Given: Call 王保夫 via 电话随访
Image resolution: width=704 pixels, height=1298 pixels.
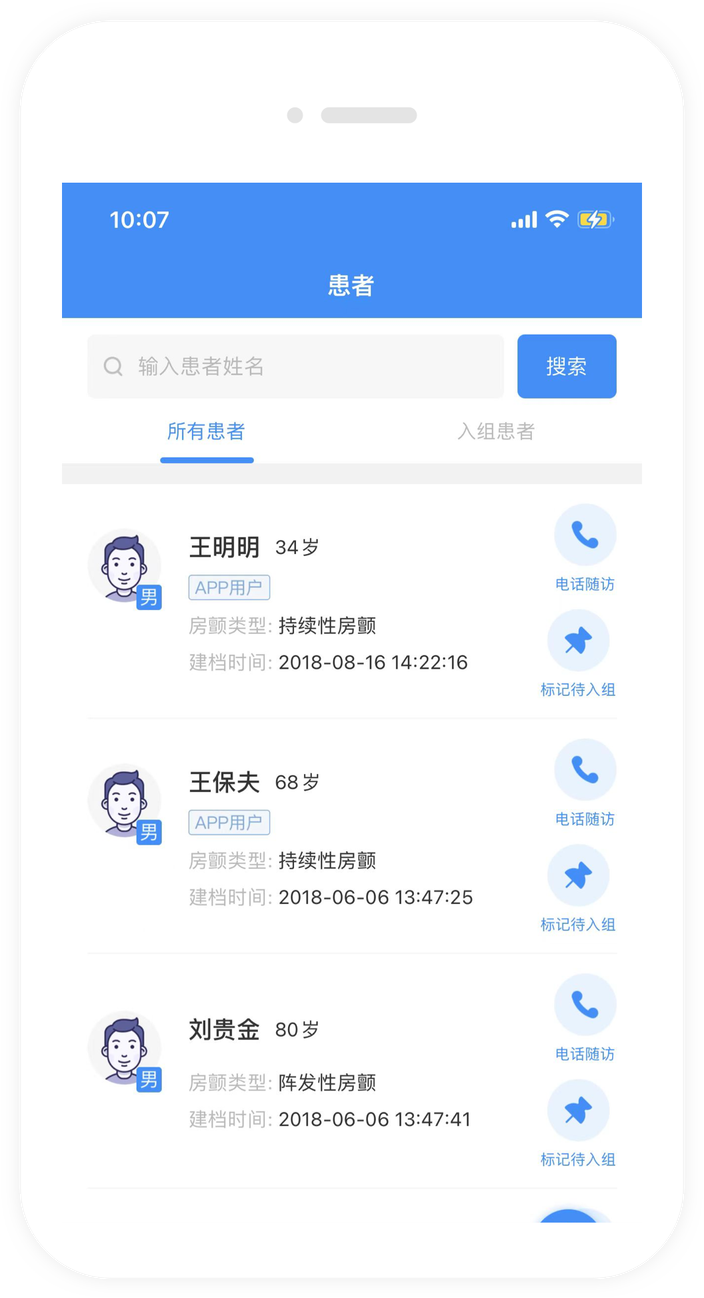Looking at the screenshot, I should tap(585, 770).
